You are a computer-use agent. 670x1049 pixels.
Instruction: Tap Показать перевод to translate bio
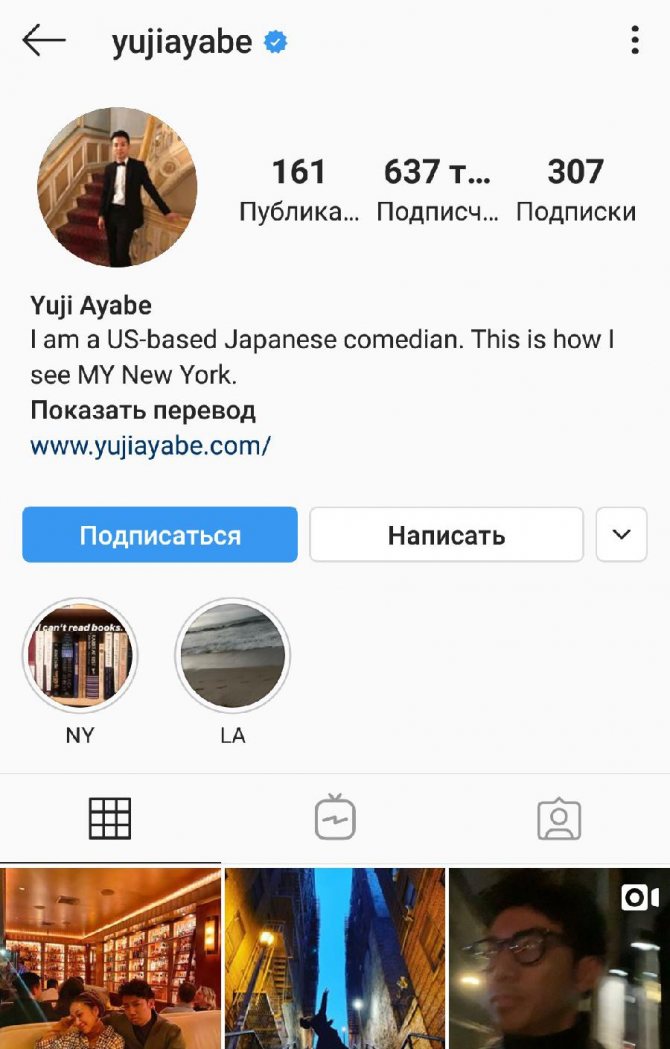pyautogui.click(x=143, y=410)
